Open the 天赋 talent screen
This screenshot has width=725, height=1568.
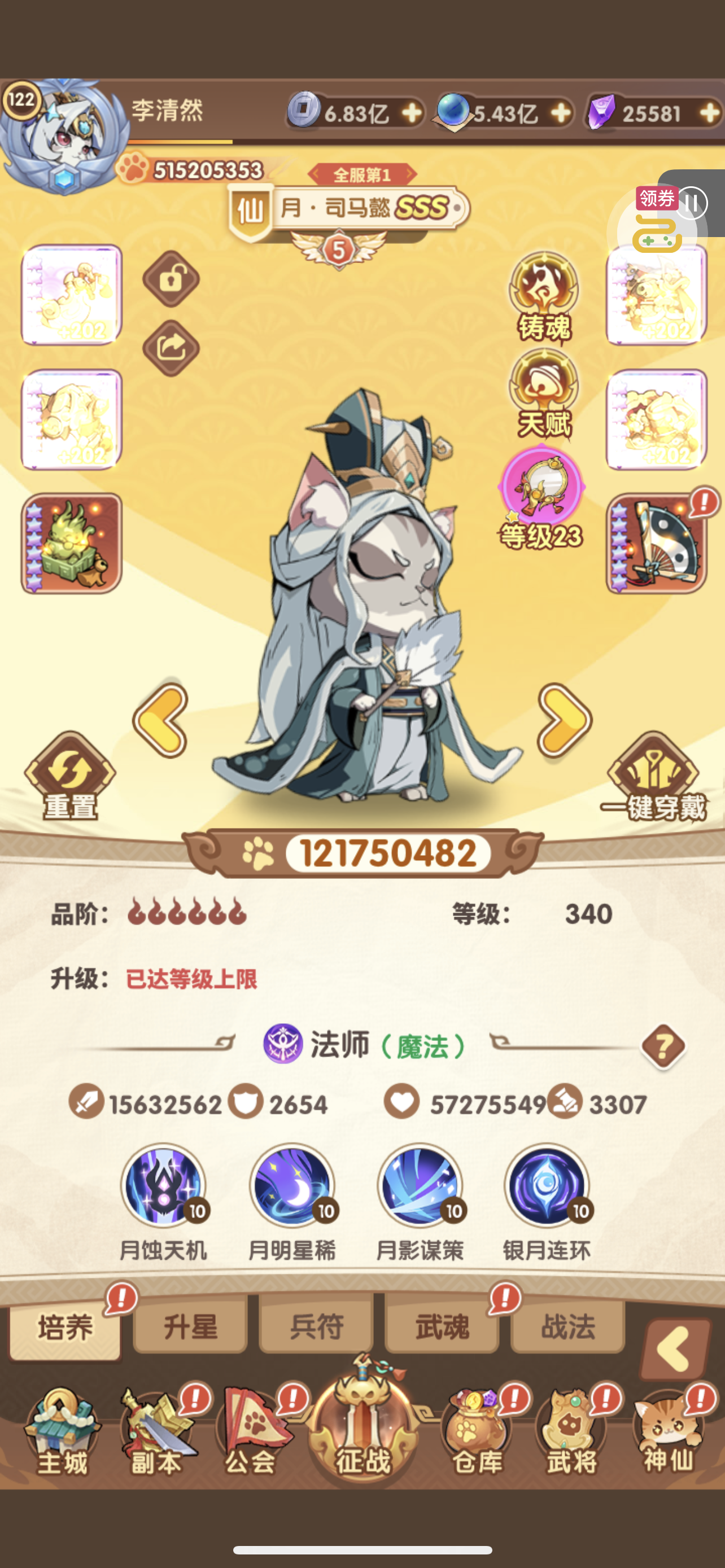pos(544,394)
